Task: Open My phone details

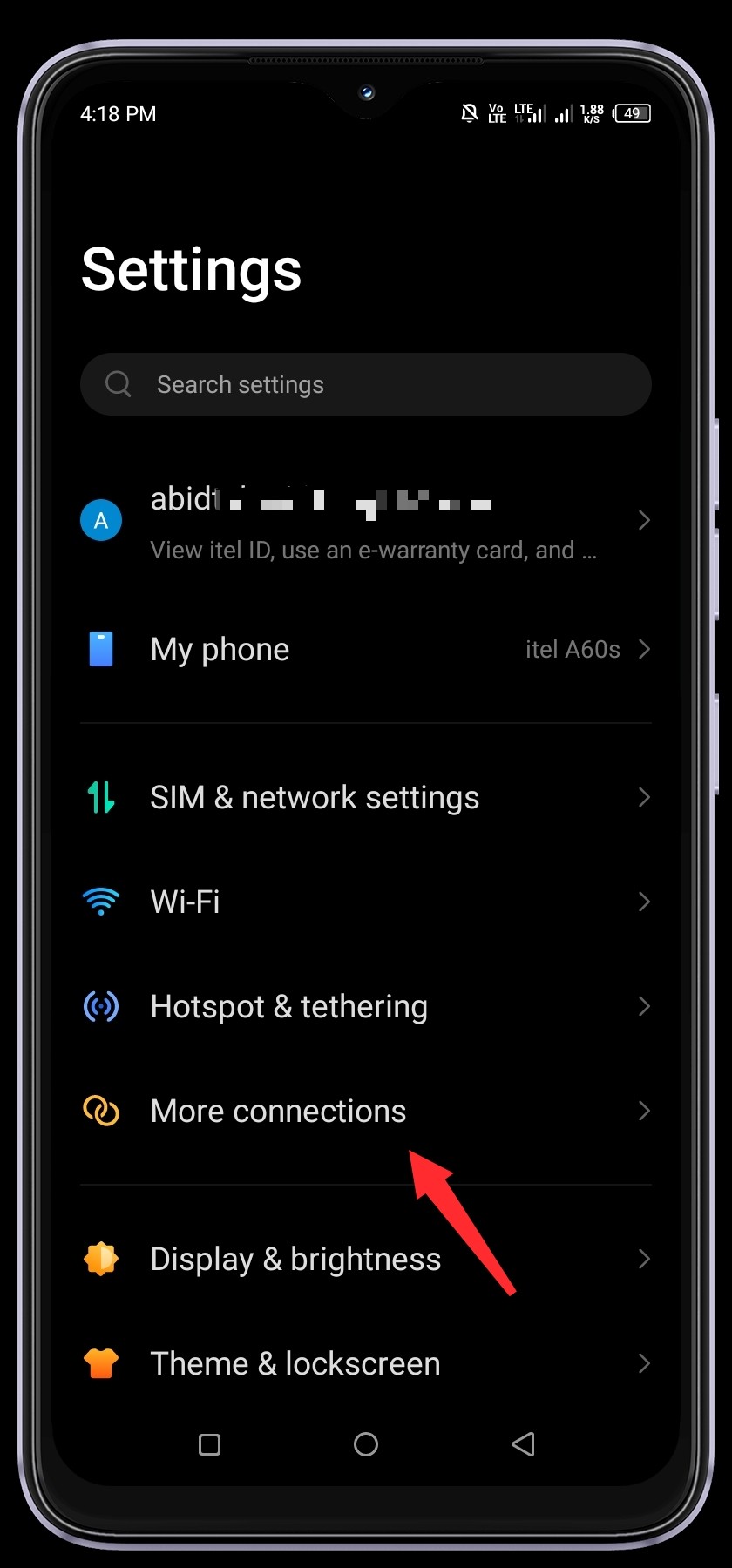Action: tap(366, 650)
